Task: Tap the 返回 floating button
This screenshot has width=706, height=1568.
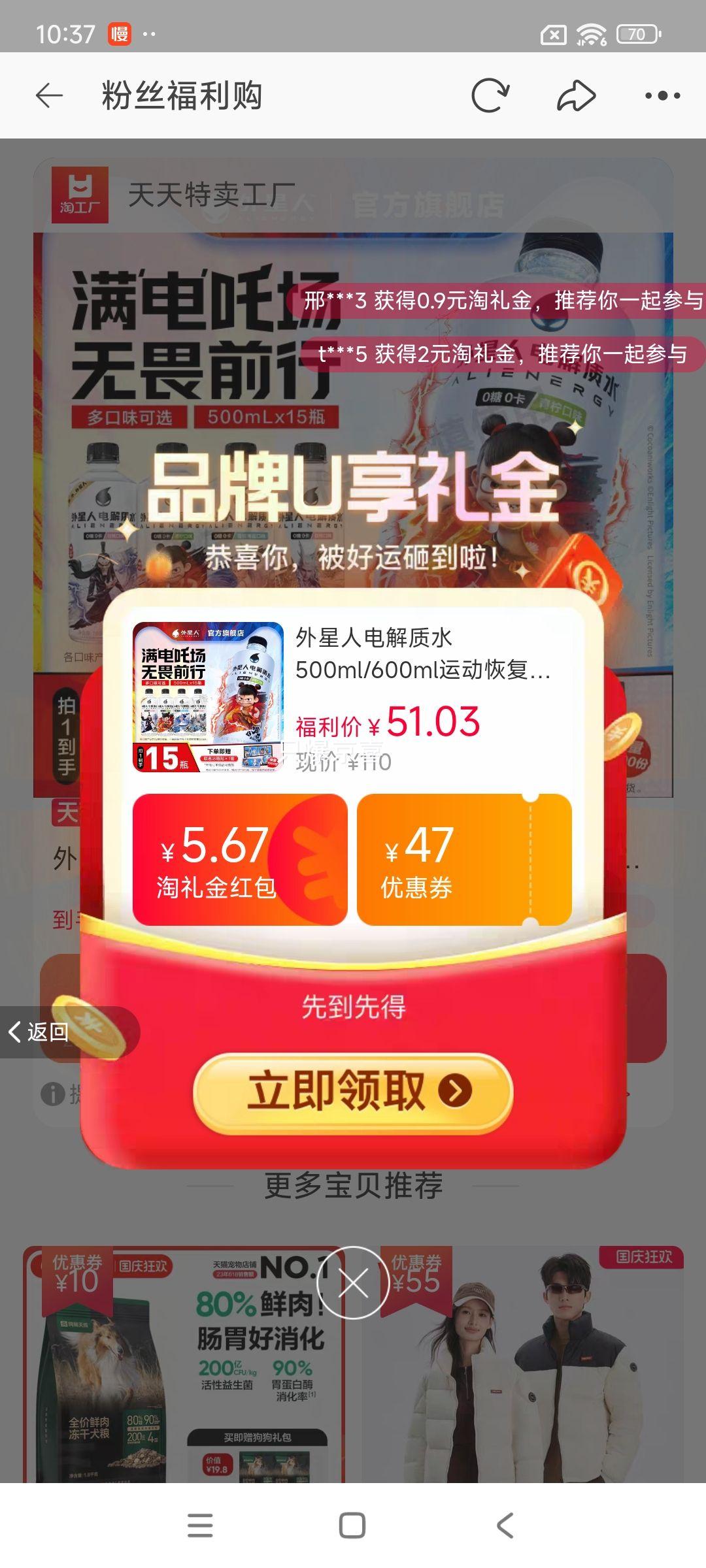Action: (x=39, y=1032)
